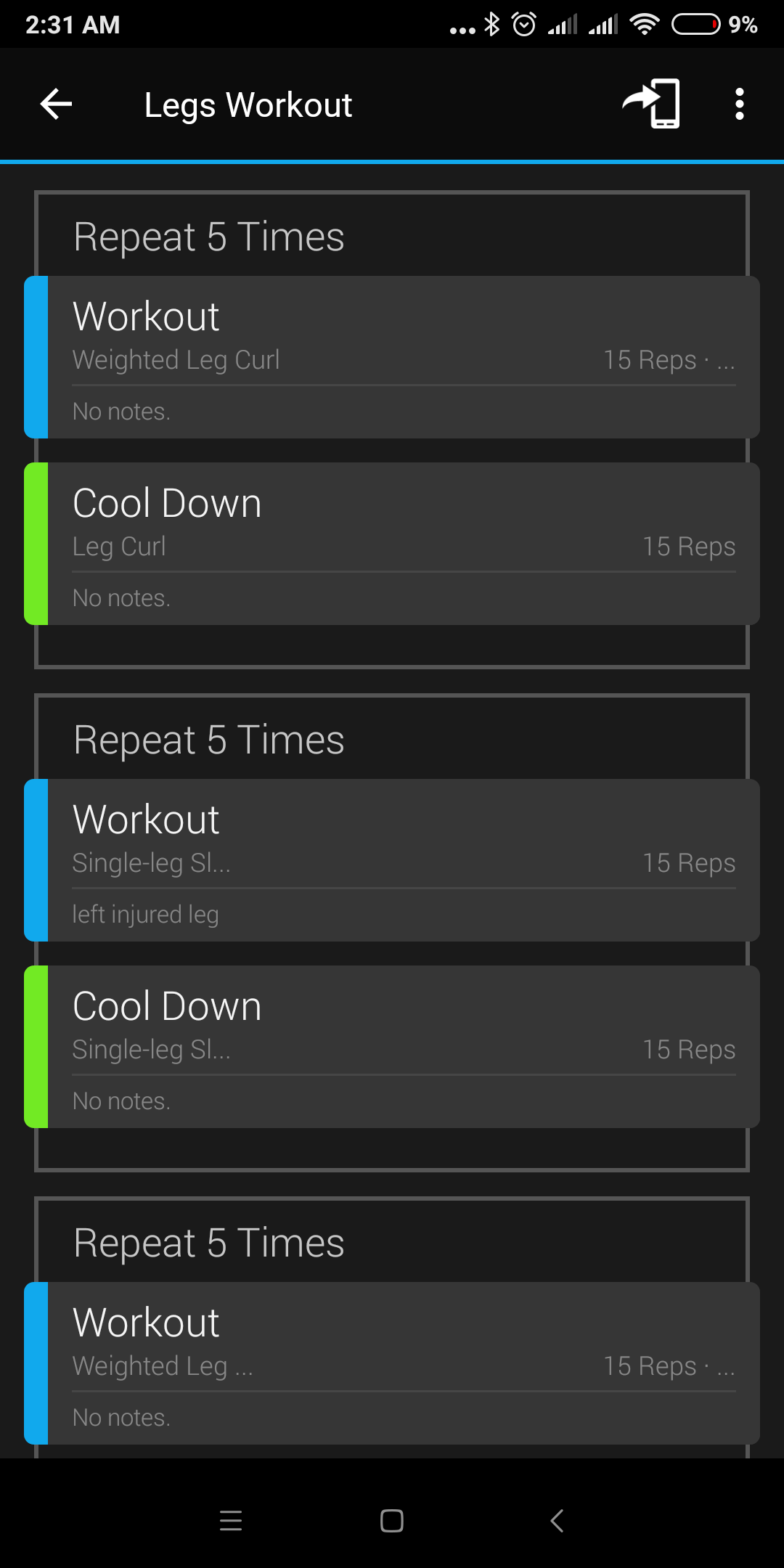Tap the system home button

[392, 1520]
